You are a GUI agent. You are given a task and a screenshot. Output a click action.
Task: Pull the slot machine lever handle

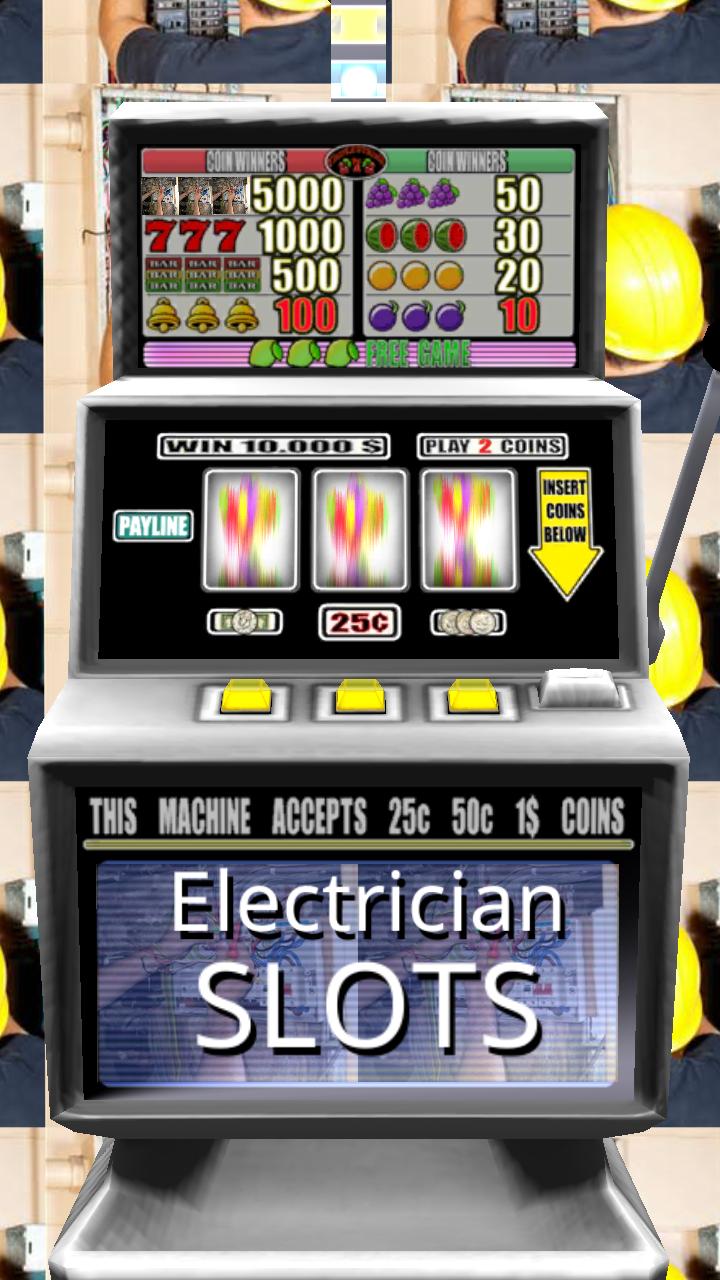click(x=688, y=470)
